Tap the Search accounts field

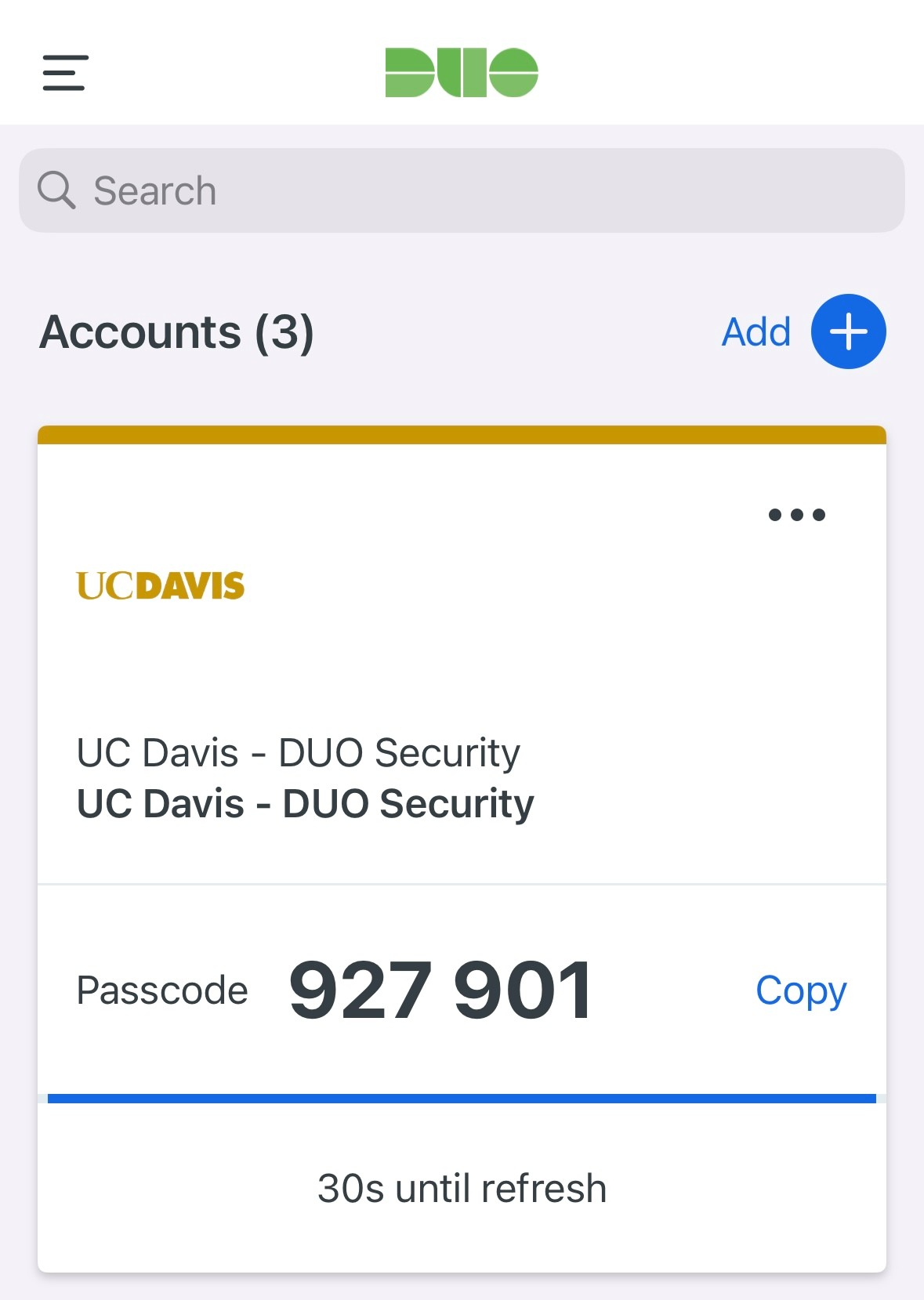point(462,190)
